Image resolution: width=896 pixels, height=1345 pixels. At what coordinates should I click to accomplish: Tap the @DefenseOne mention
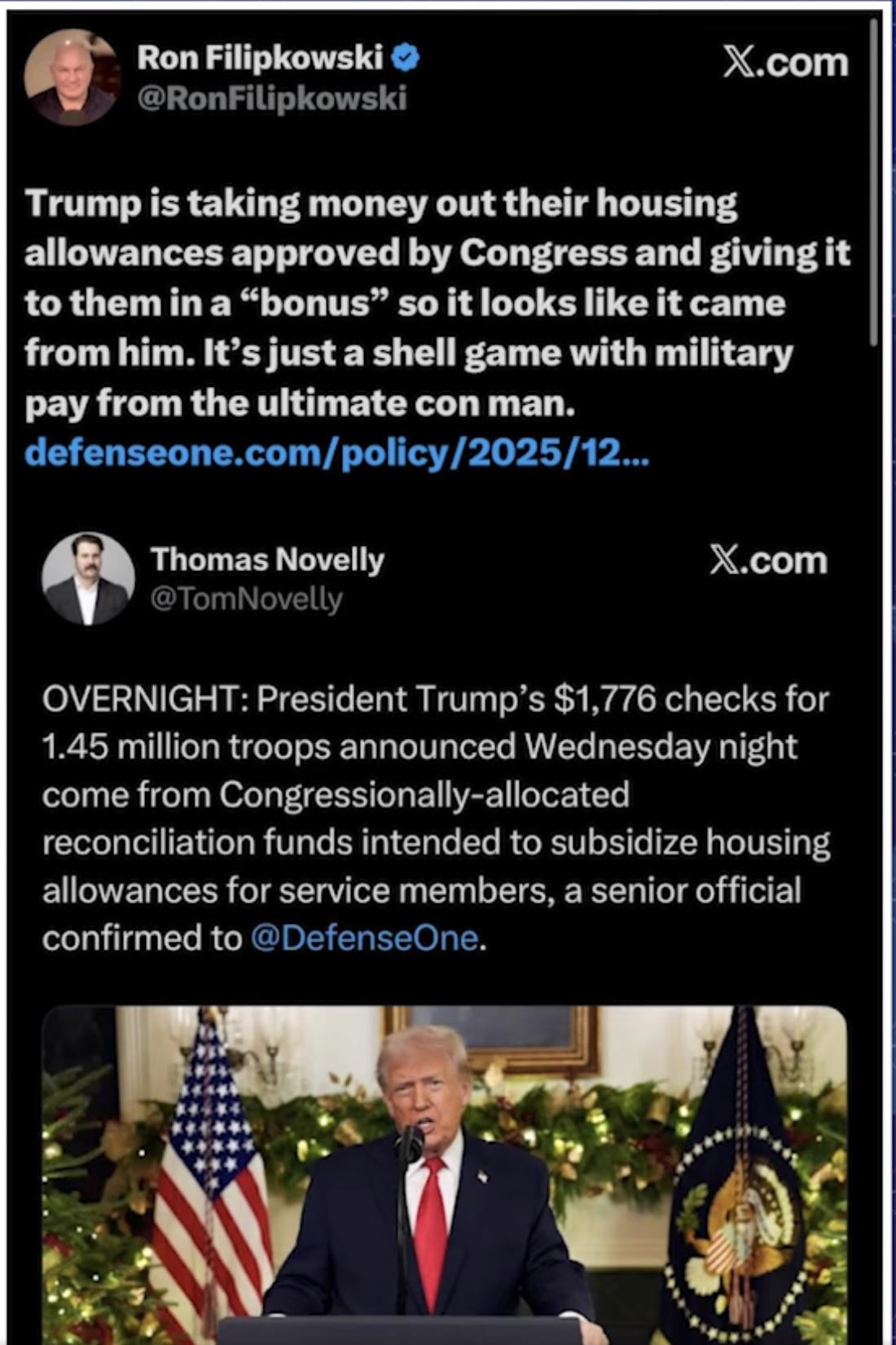click(x=364, y=938)
